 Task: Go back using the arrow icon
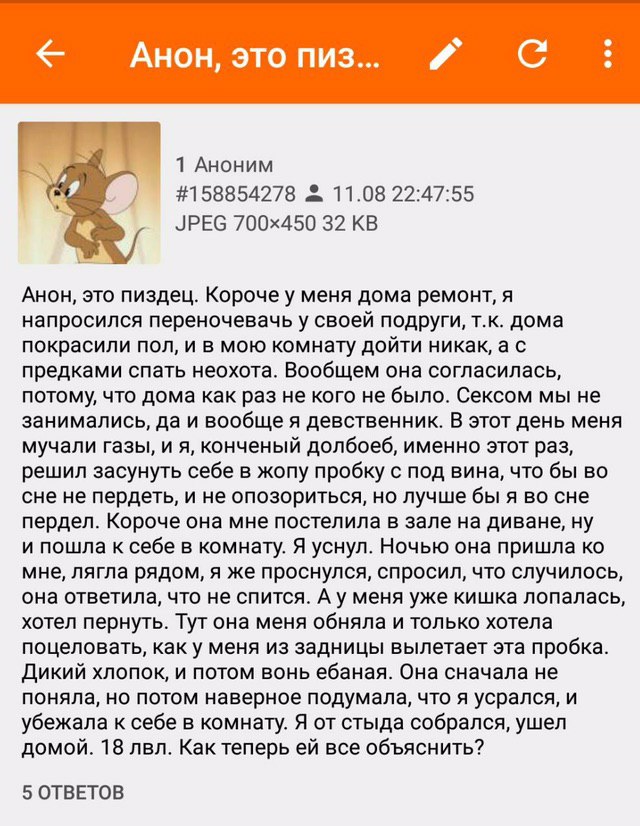[x=50, y=54]
